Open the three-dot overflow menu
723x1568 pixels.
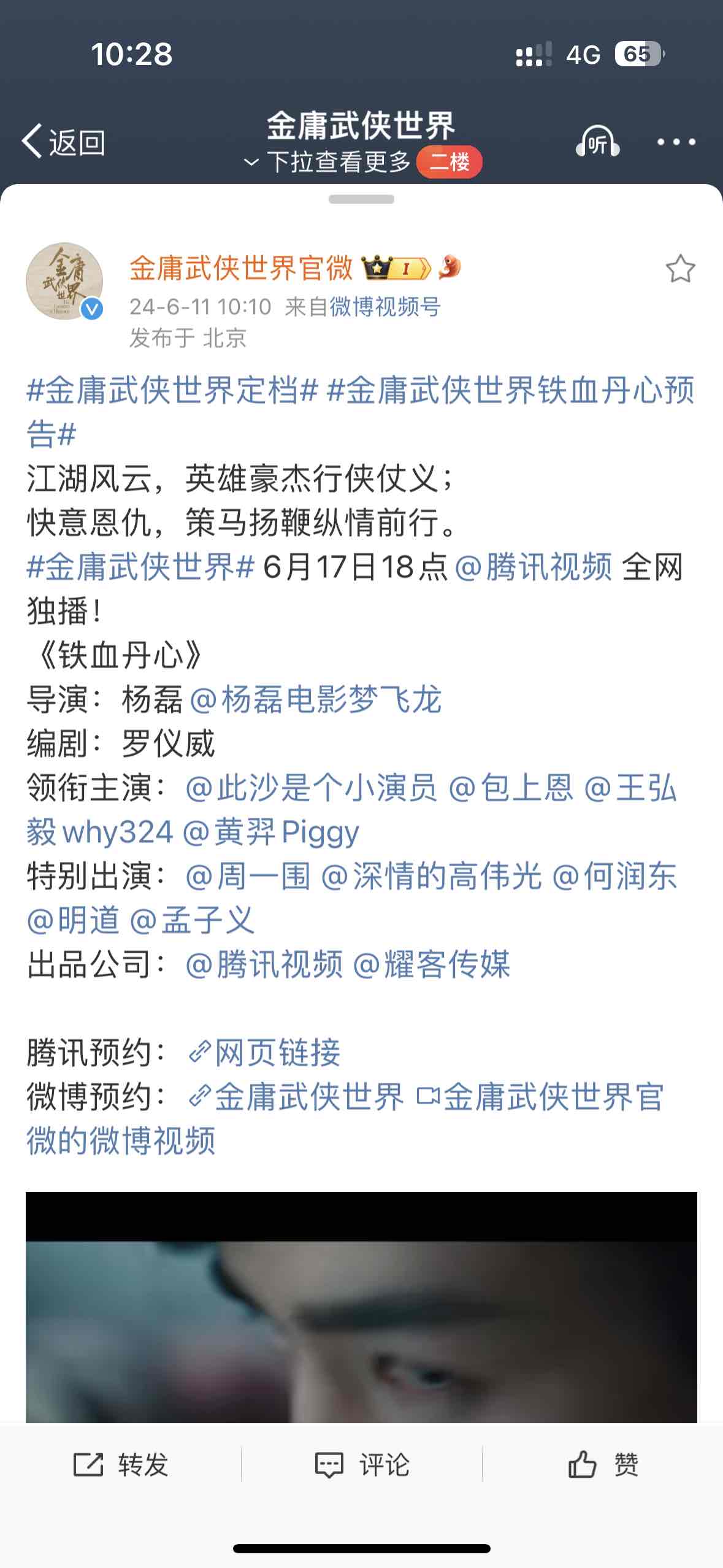click(676, 142)
